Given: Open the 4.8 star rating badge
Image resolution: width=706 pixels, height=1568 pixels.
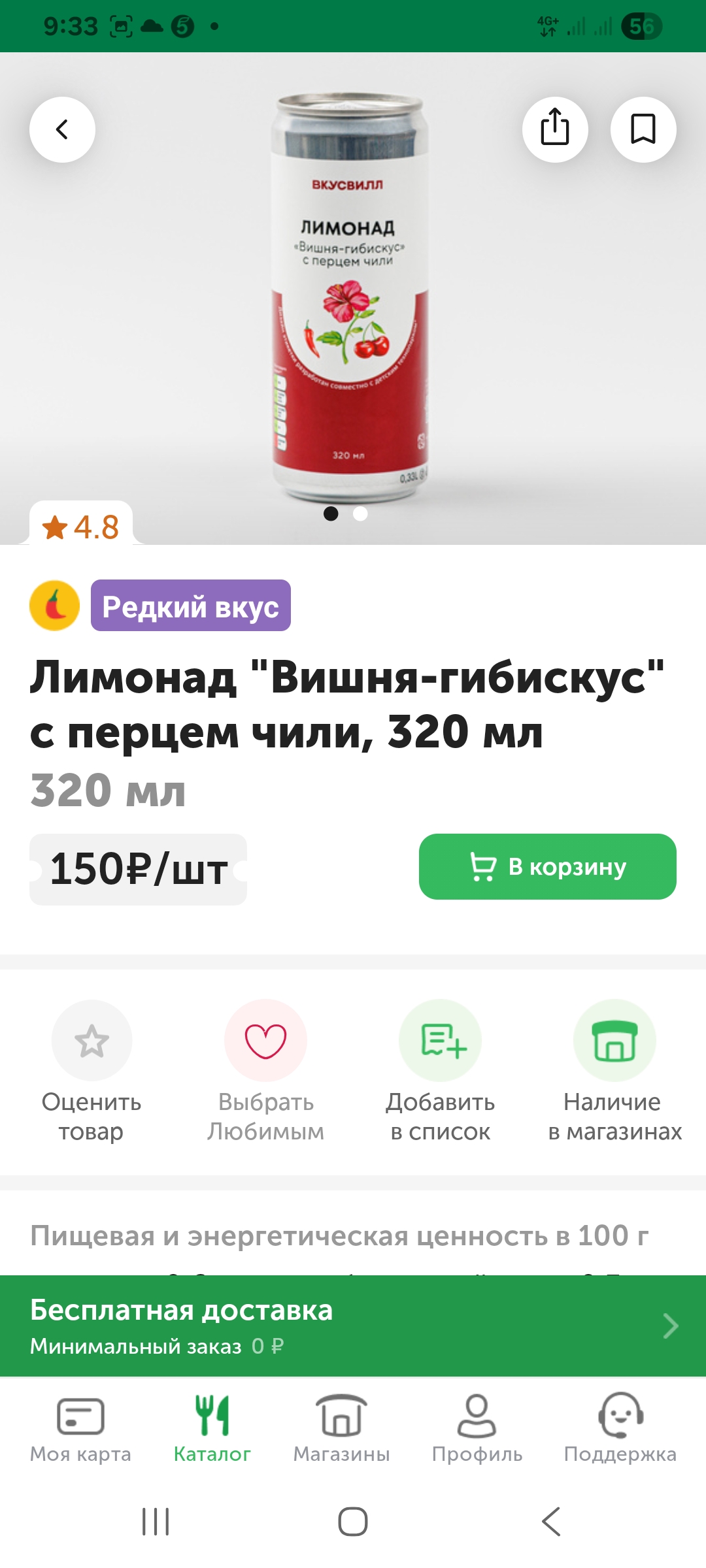Looking at the screenshot, I should [81, 527].
